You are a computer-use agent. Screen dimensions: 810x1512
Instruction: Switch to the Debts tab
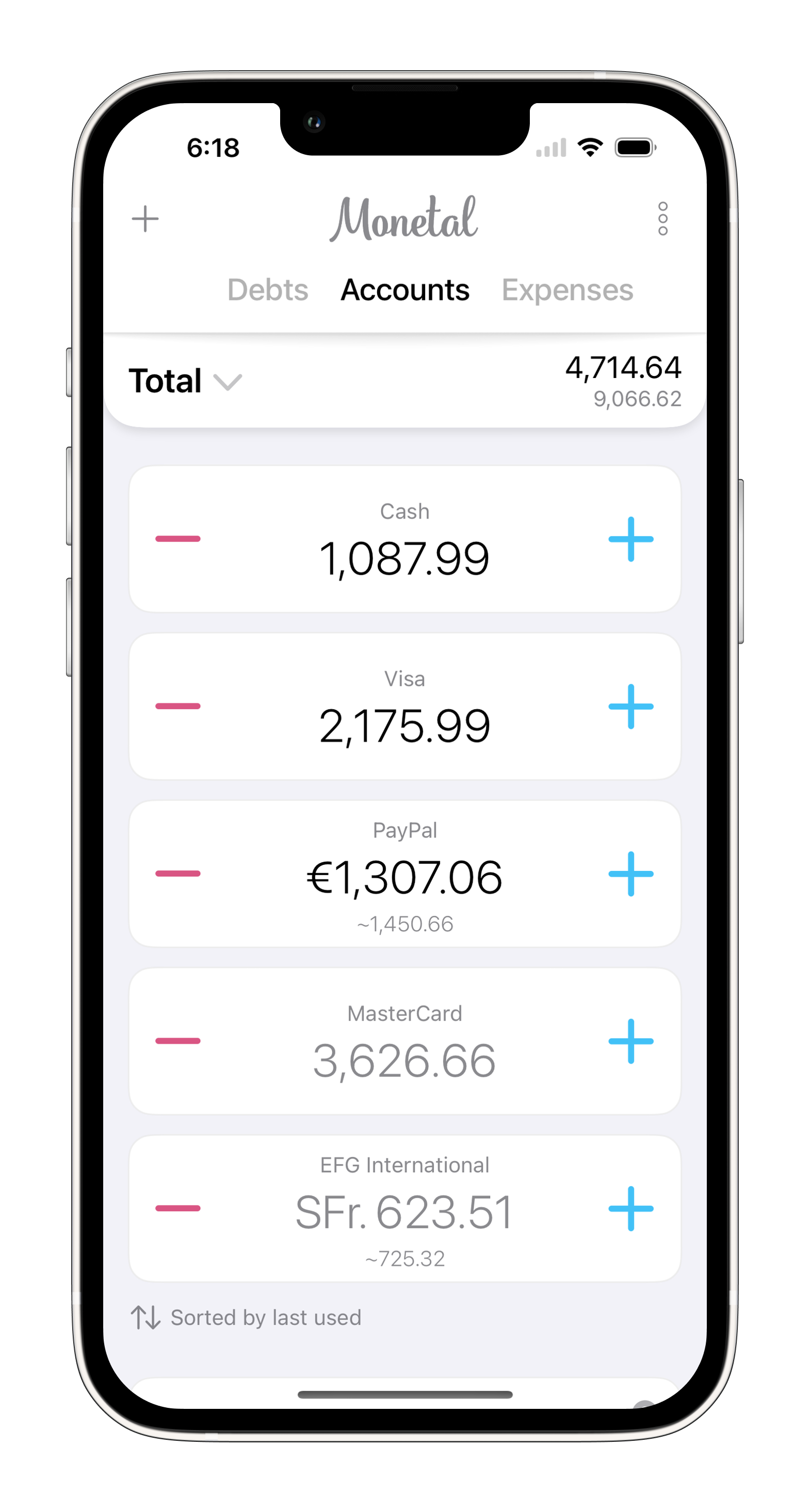pos(267,290)
